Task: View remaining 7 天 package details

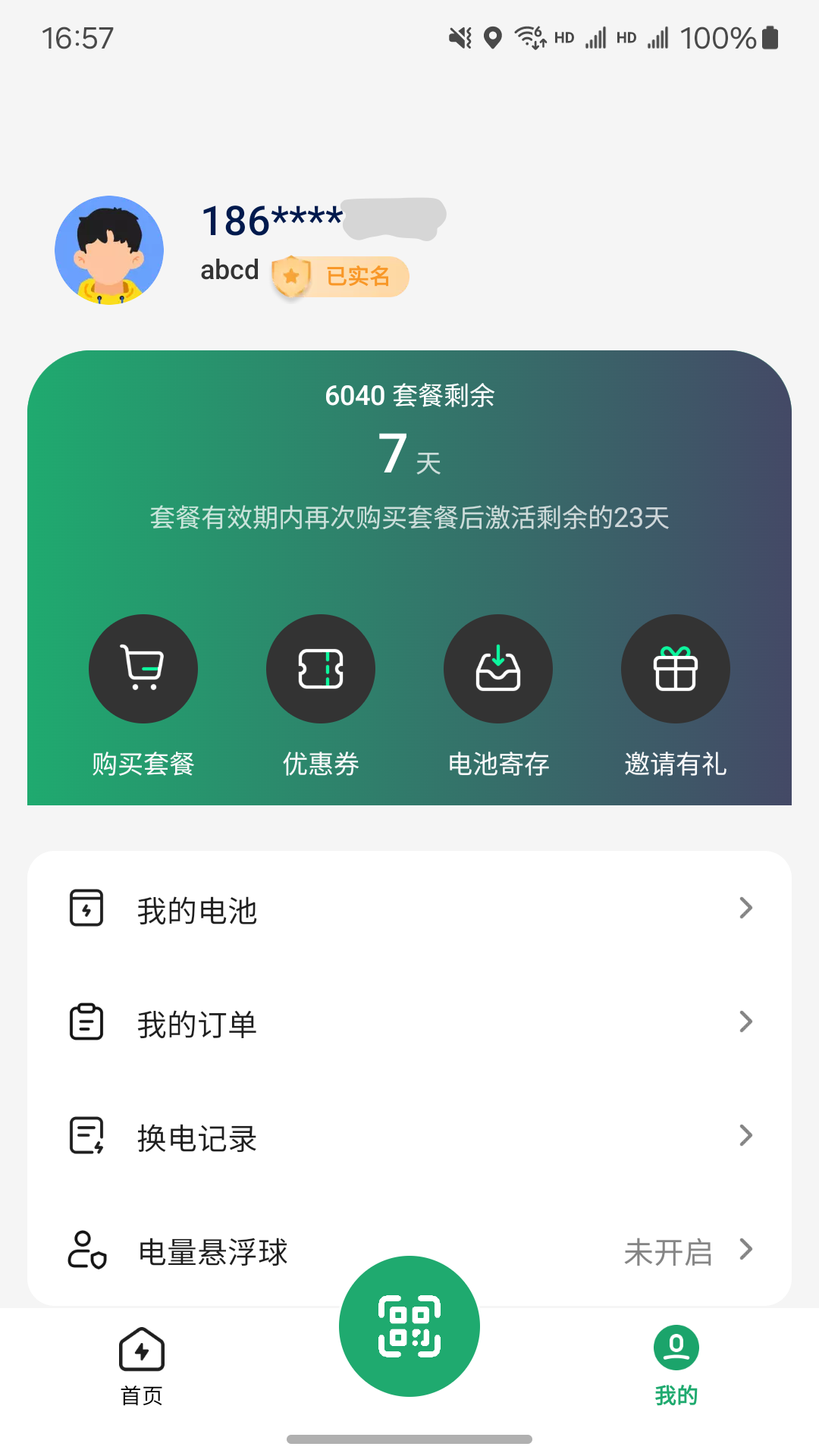Action: click(409, 453)
